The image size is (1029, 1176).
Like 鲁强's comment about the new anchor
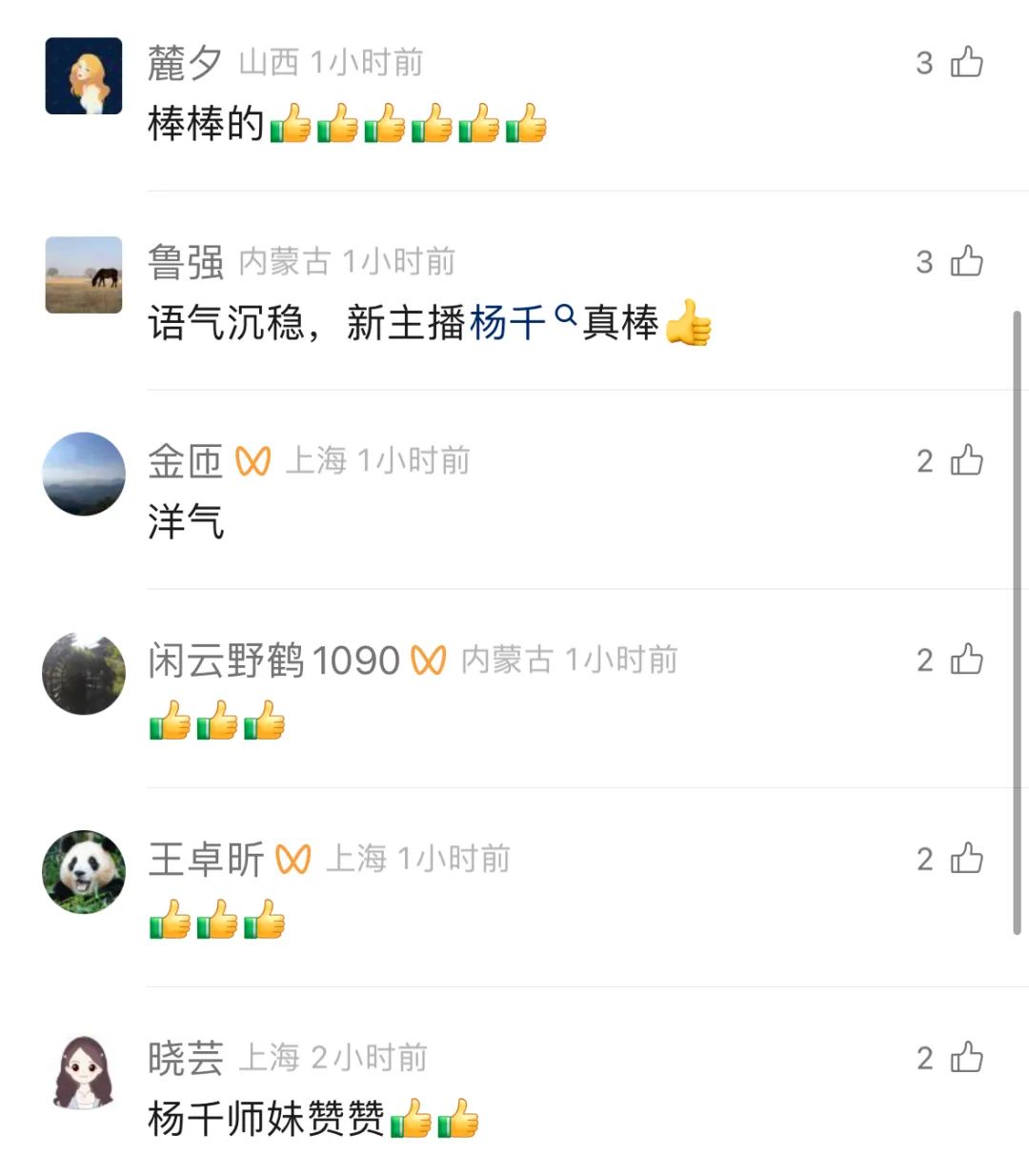click(x=966, y=262)
